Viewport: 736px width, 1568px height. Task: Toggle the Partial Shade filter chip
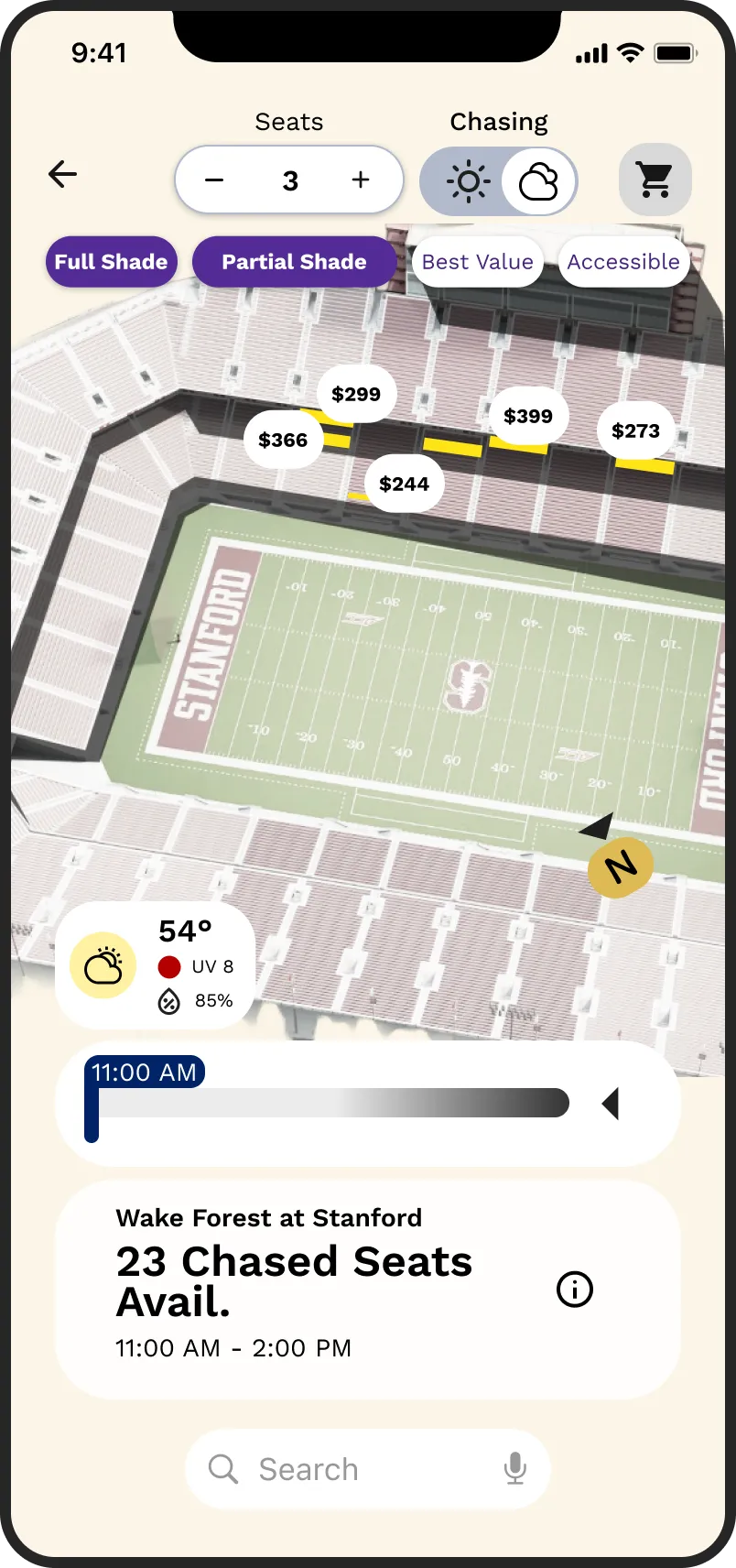(294, 262)
